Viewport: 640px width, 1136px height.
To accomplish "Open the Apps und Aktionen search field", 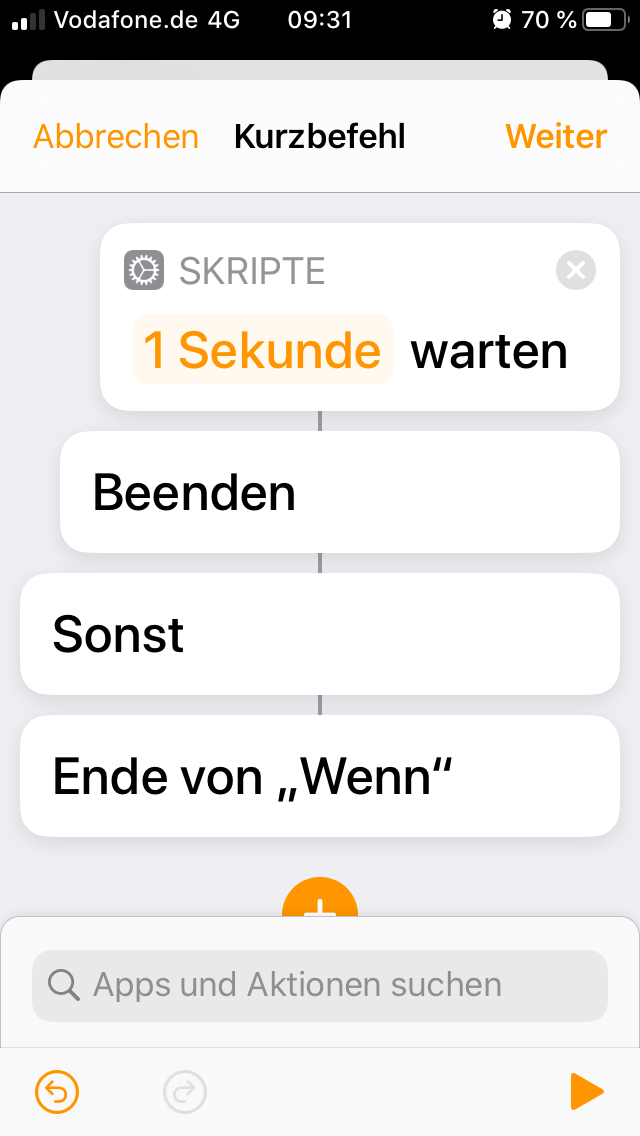I will coord(320,985).
